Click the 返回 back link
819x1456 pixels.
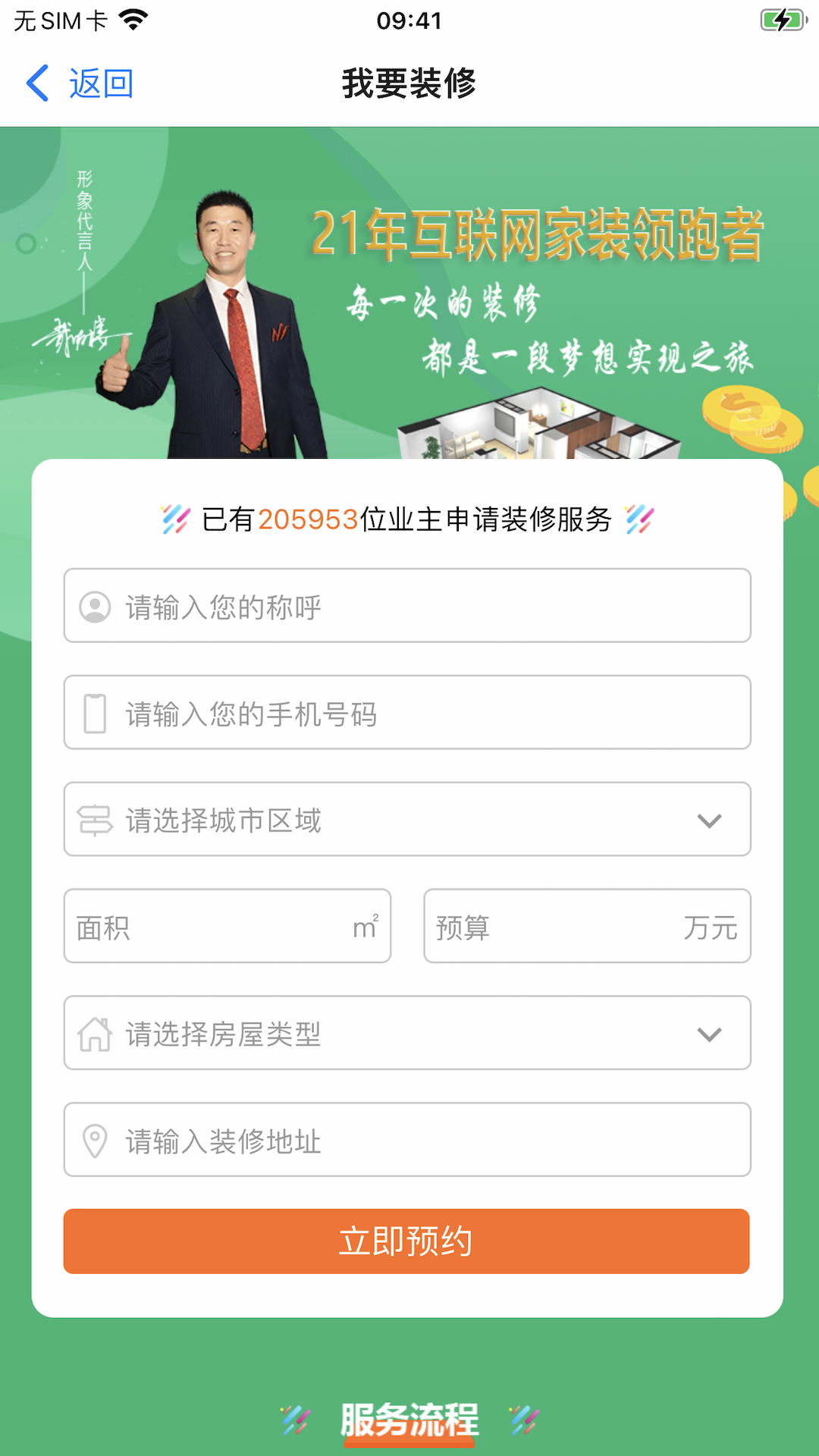coord(101,83)
